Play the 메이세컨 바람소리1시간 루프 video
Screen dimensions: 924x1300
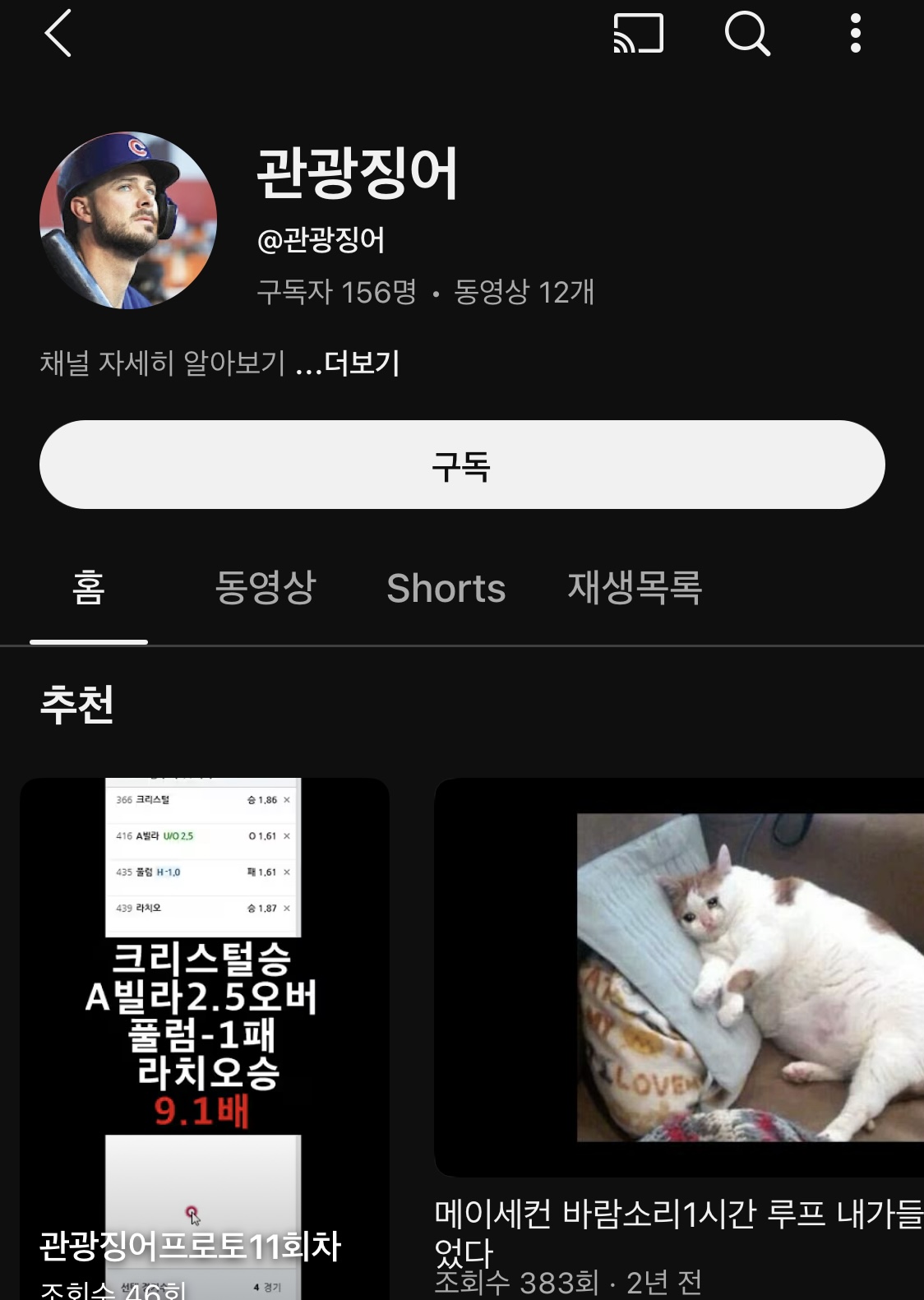[x=679, y=977]
